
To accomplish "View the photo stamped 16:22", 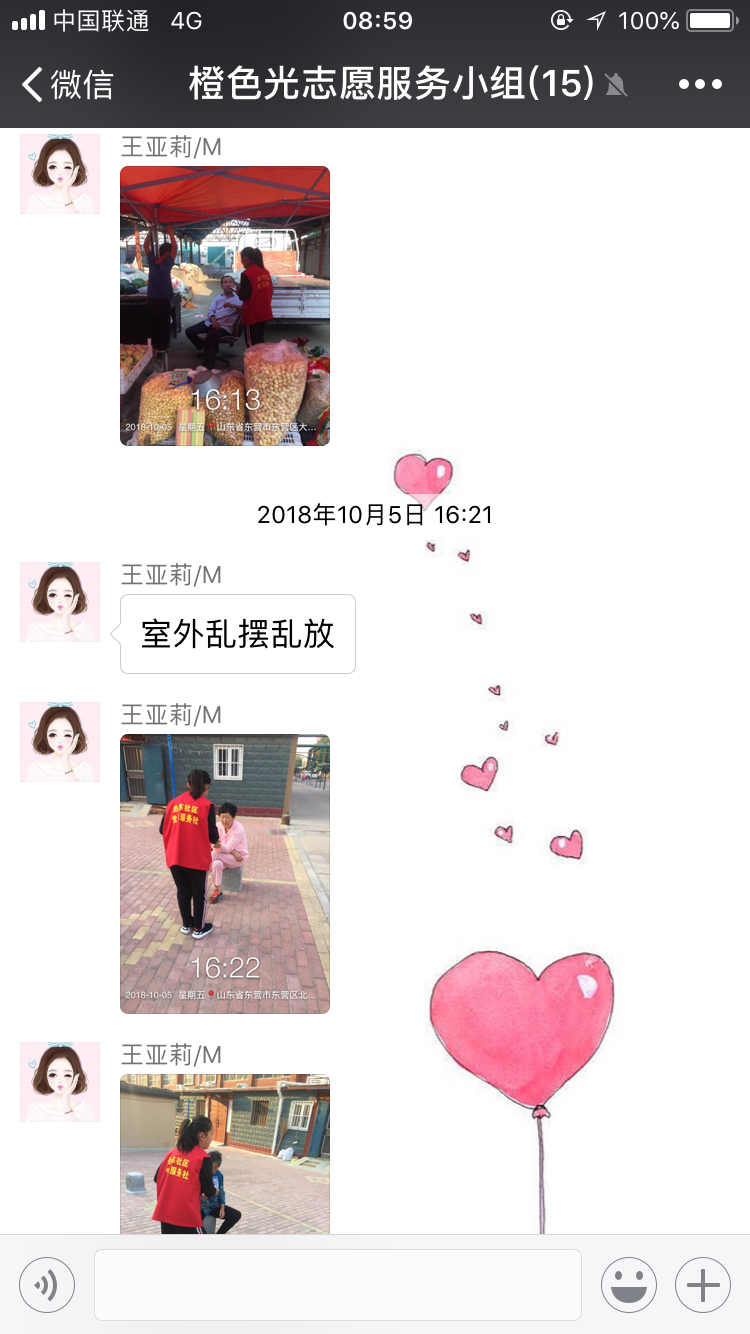I will 225,874.
